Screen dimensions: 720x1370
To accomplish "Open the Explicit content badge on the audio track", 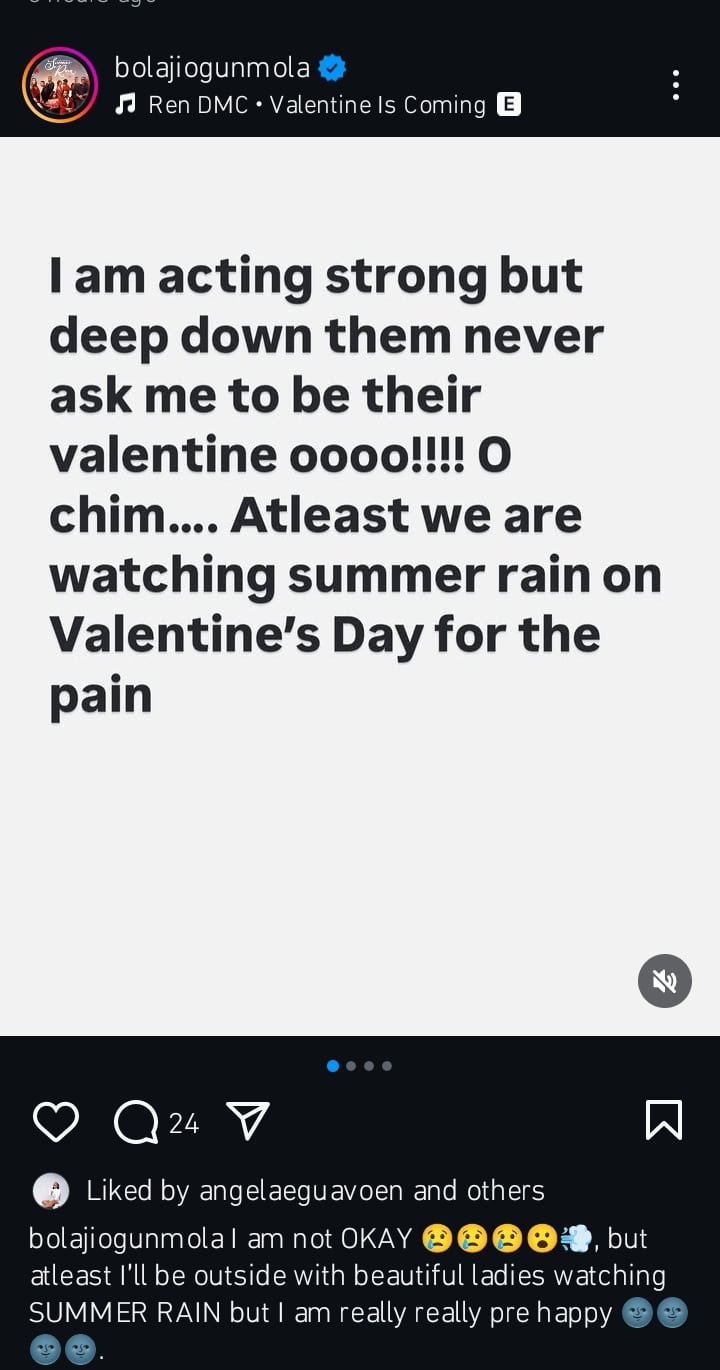I will coord(510,104).
